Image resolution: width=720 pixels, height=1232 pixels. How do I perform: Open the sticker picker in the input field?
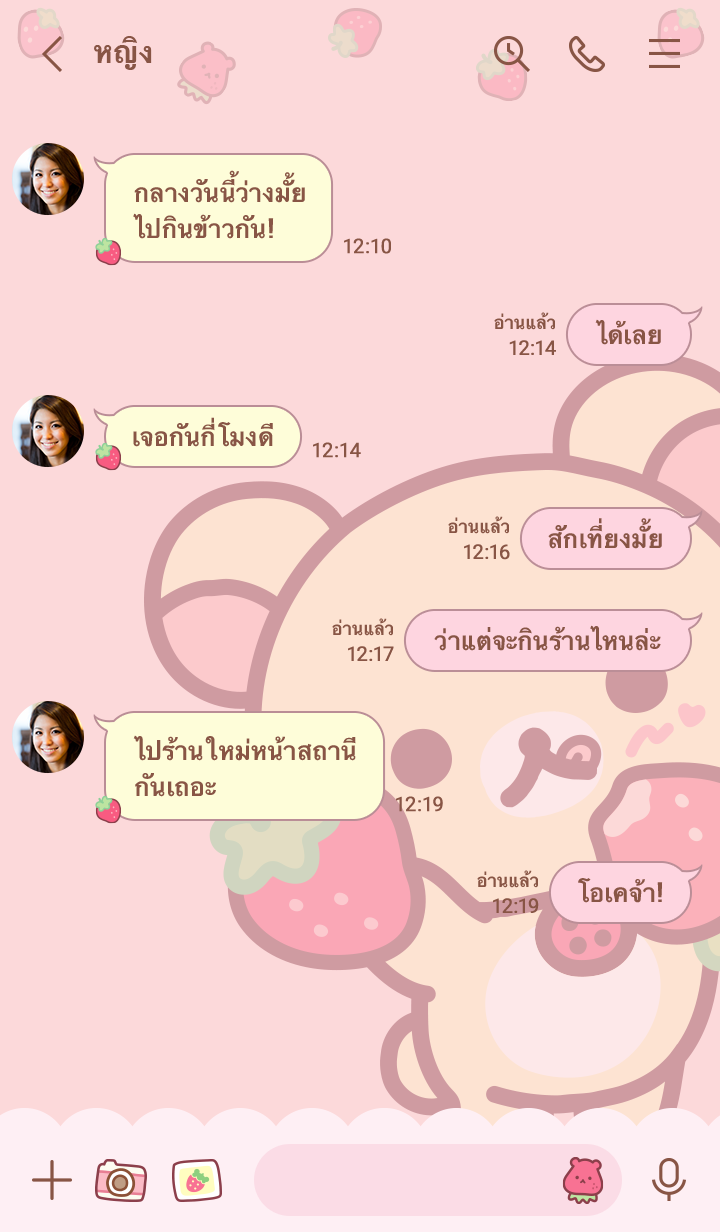pyautogui.click(x=583, y=1180)
